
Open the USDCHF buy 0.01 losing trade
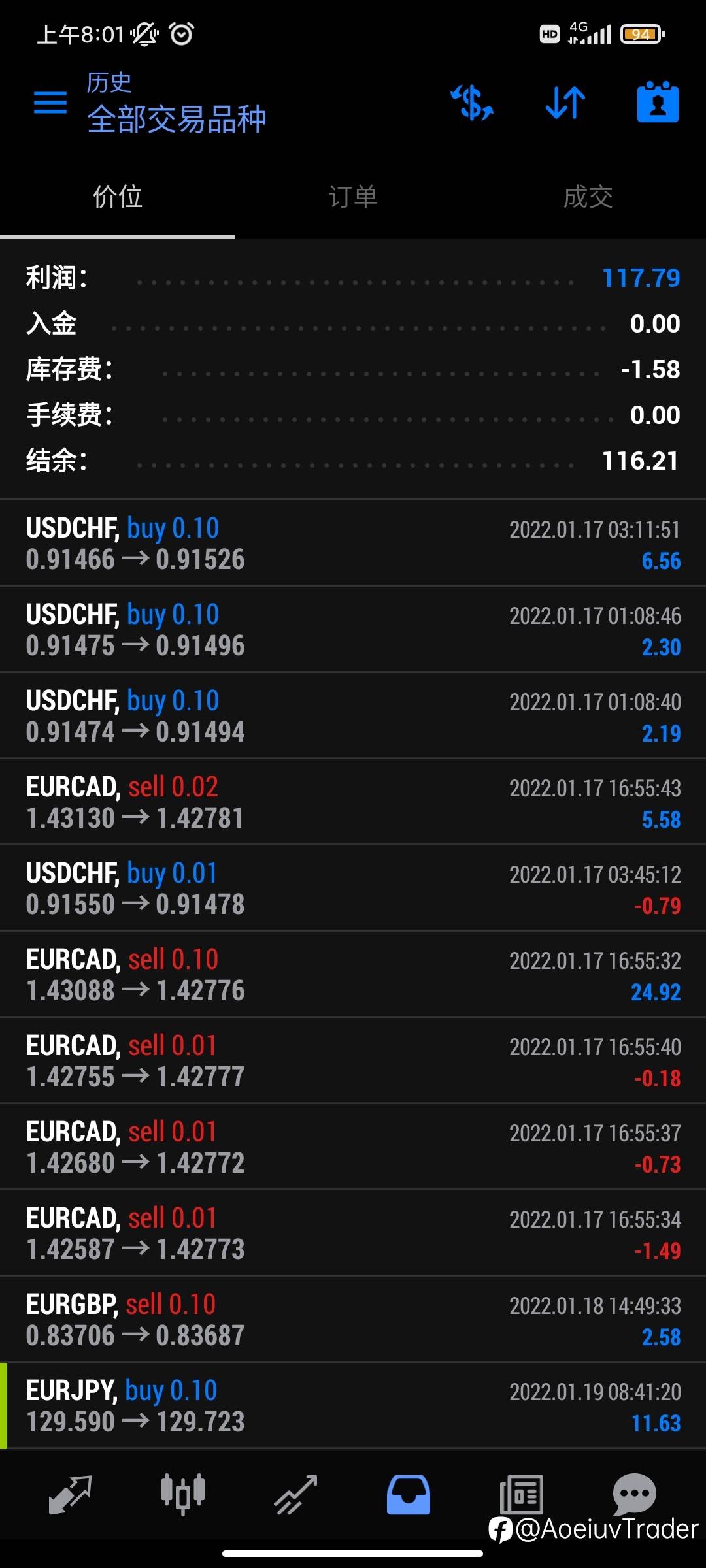pos(353,889)
